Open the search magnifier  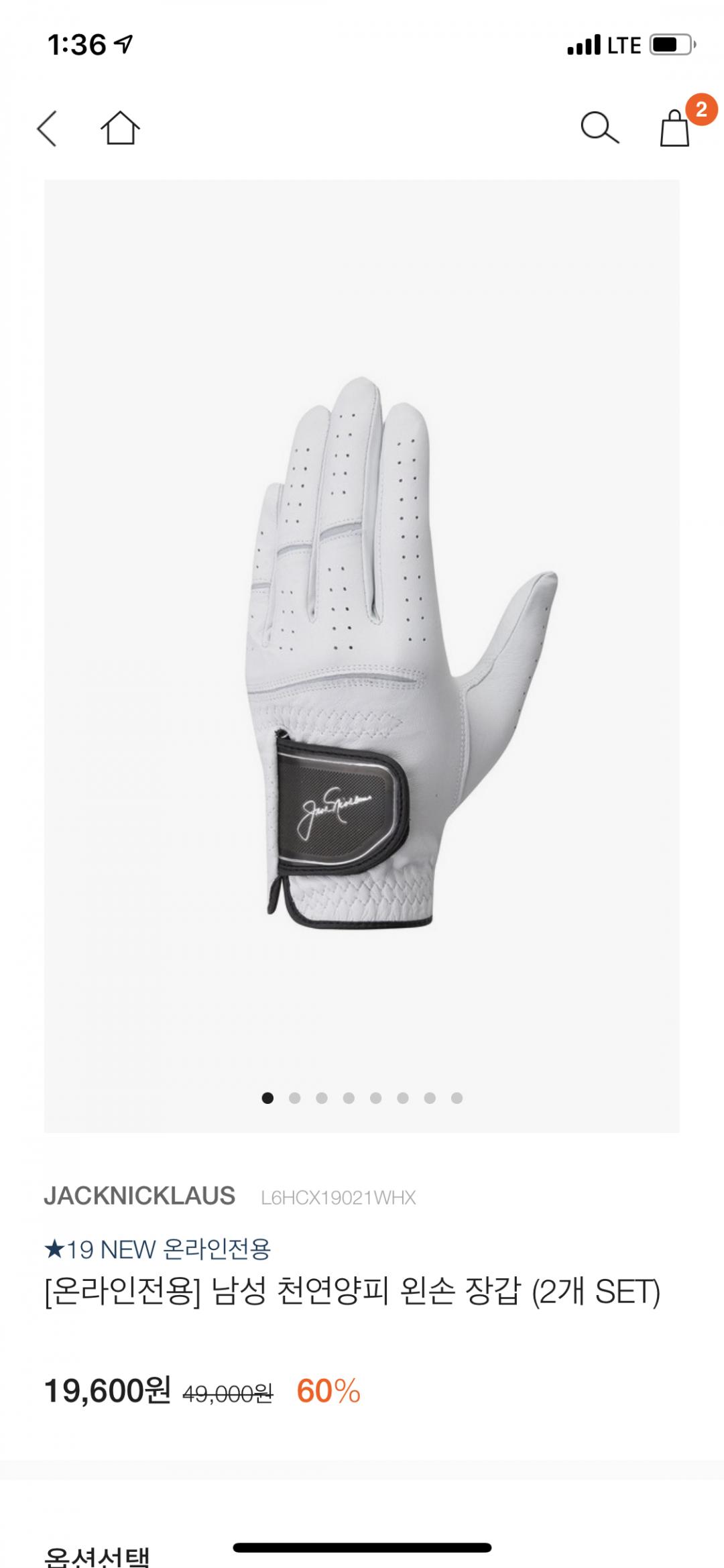(x=599, y=127)
